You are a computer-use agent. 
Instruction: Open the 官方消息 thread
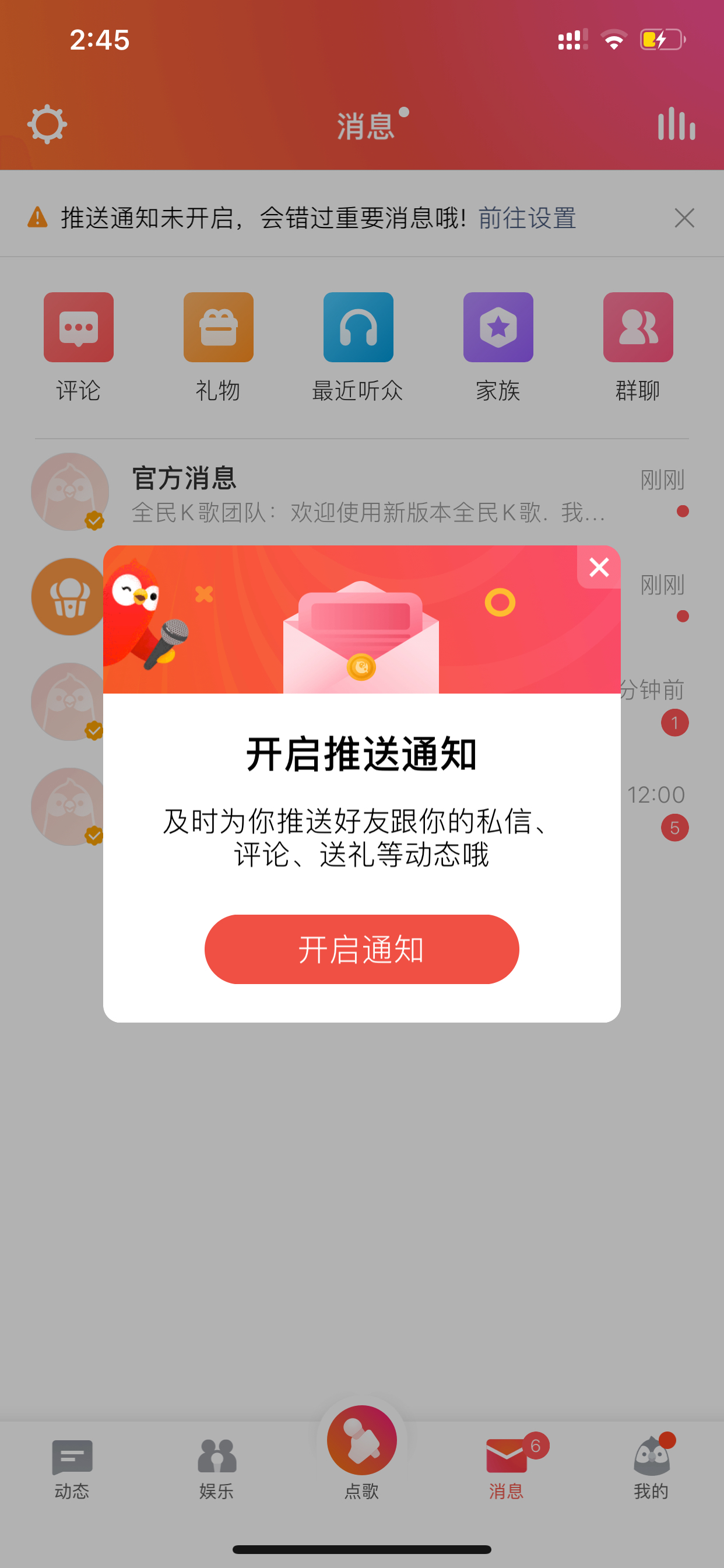coord(362,492)
